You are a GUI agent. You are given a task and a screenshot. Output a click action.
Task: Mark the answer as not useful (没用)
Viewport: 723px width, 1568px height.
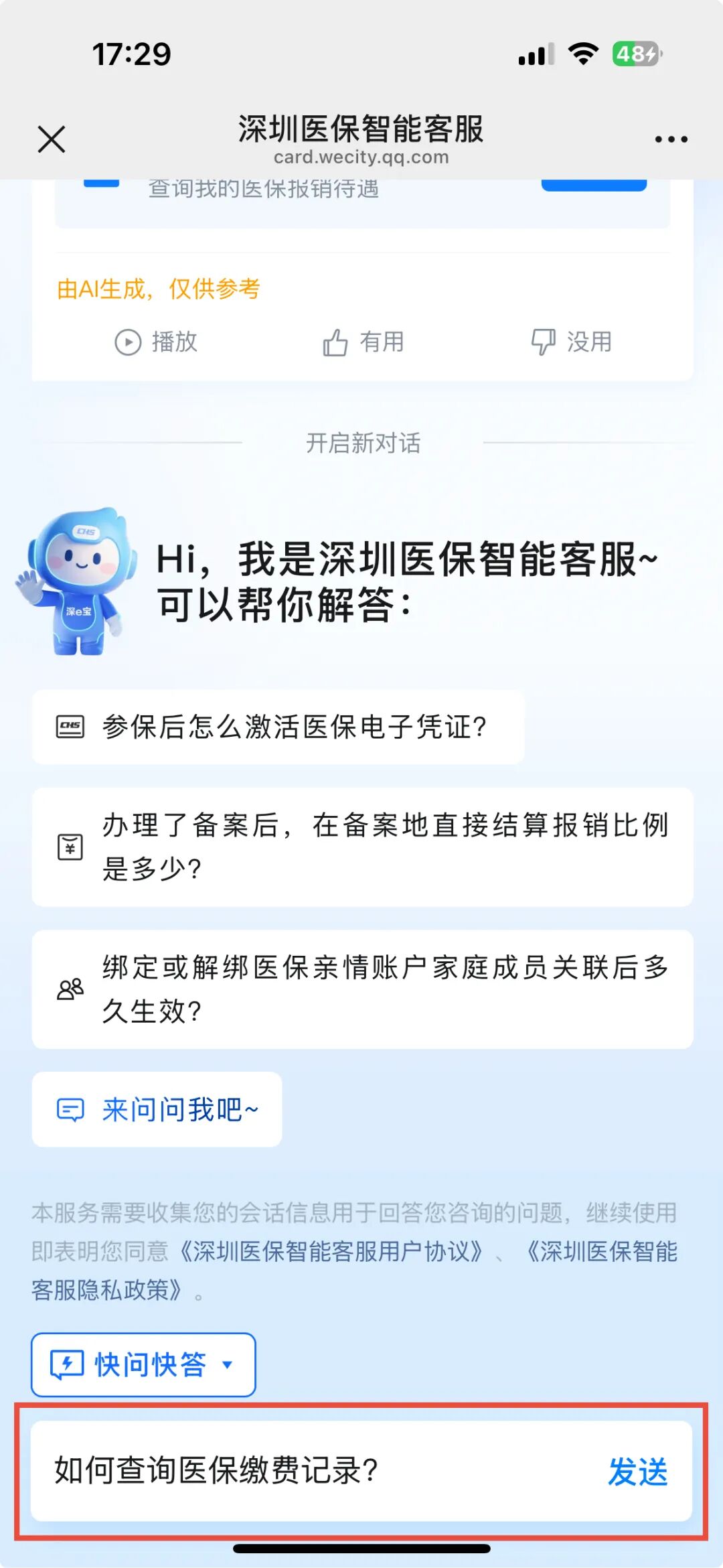pos(571,342)
